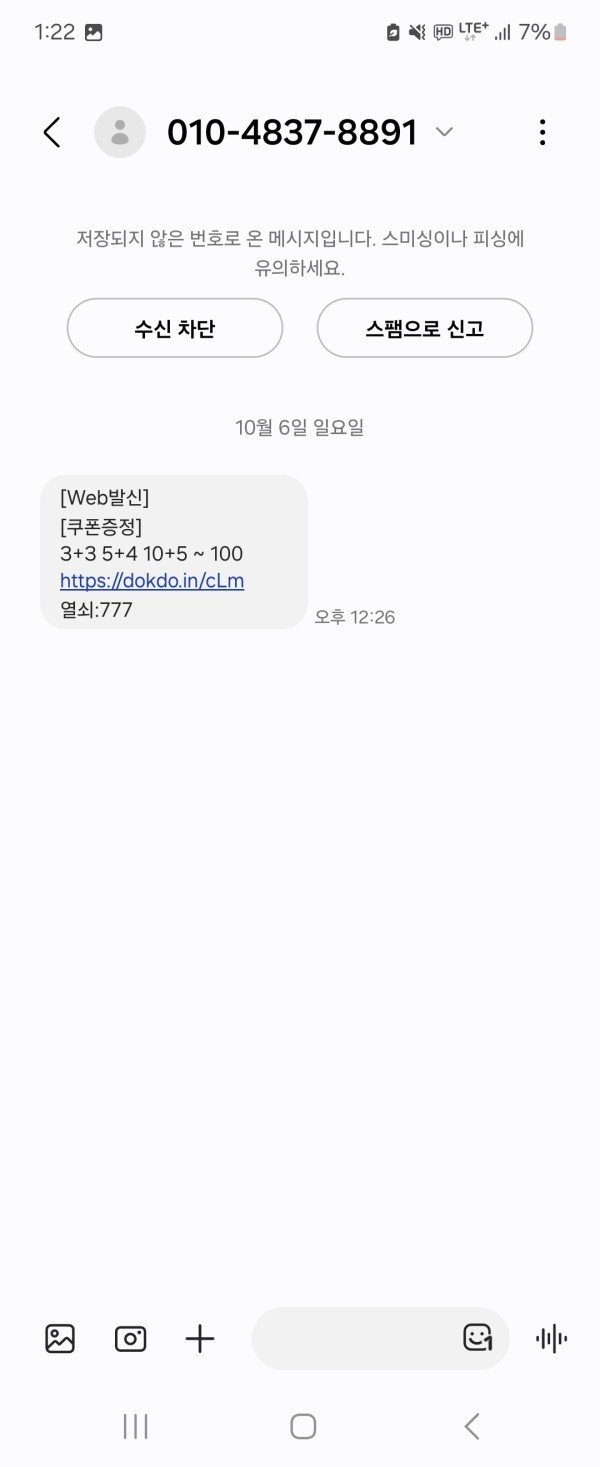Open the three-dot overflow menu
Image resolution: width=600 pixels, height=1467 pixels.
tap(542, 132)
